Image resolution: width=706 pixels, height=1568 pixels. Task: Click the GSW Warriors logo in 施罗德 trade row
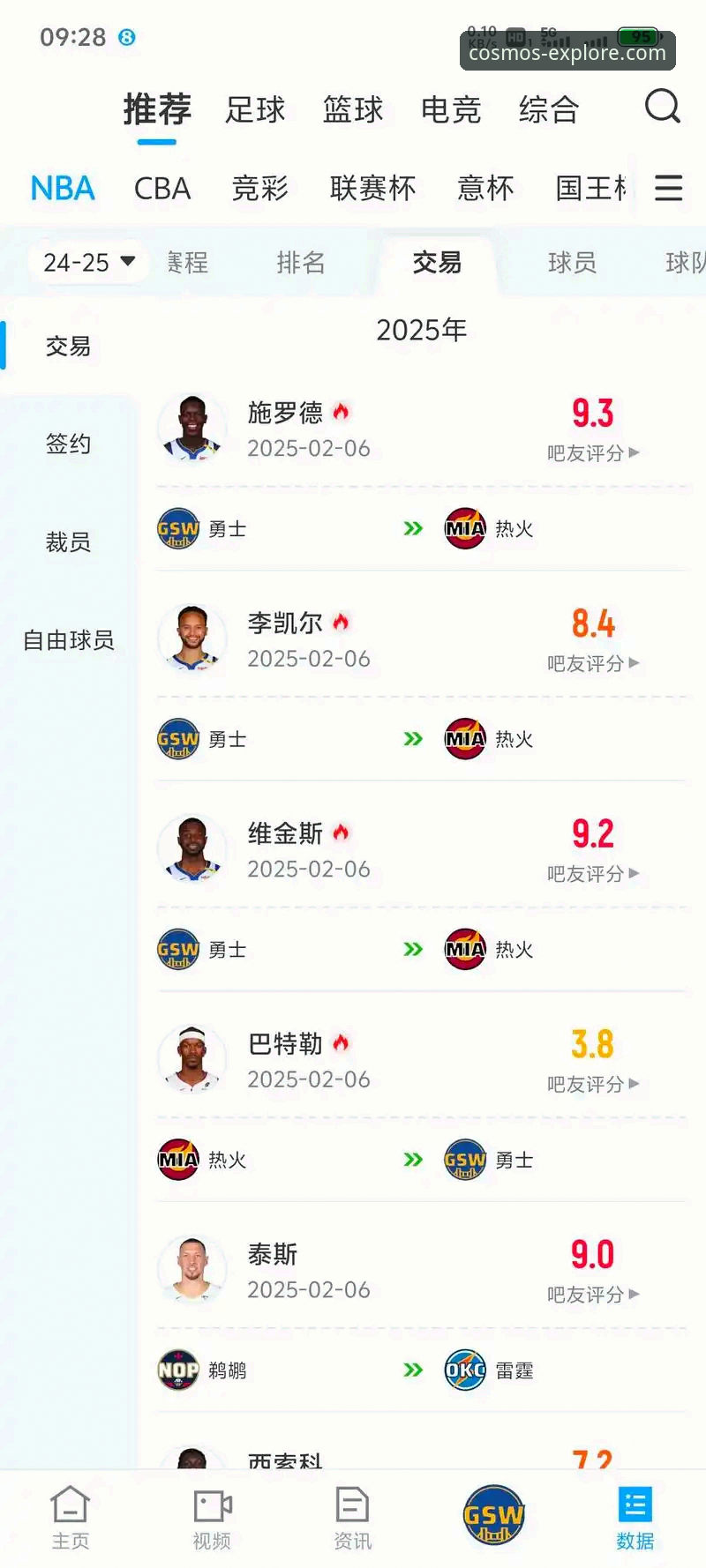coord(177,528)
